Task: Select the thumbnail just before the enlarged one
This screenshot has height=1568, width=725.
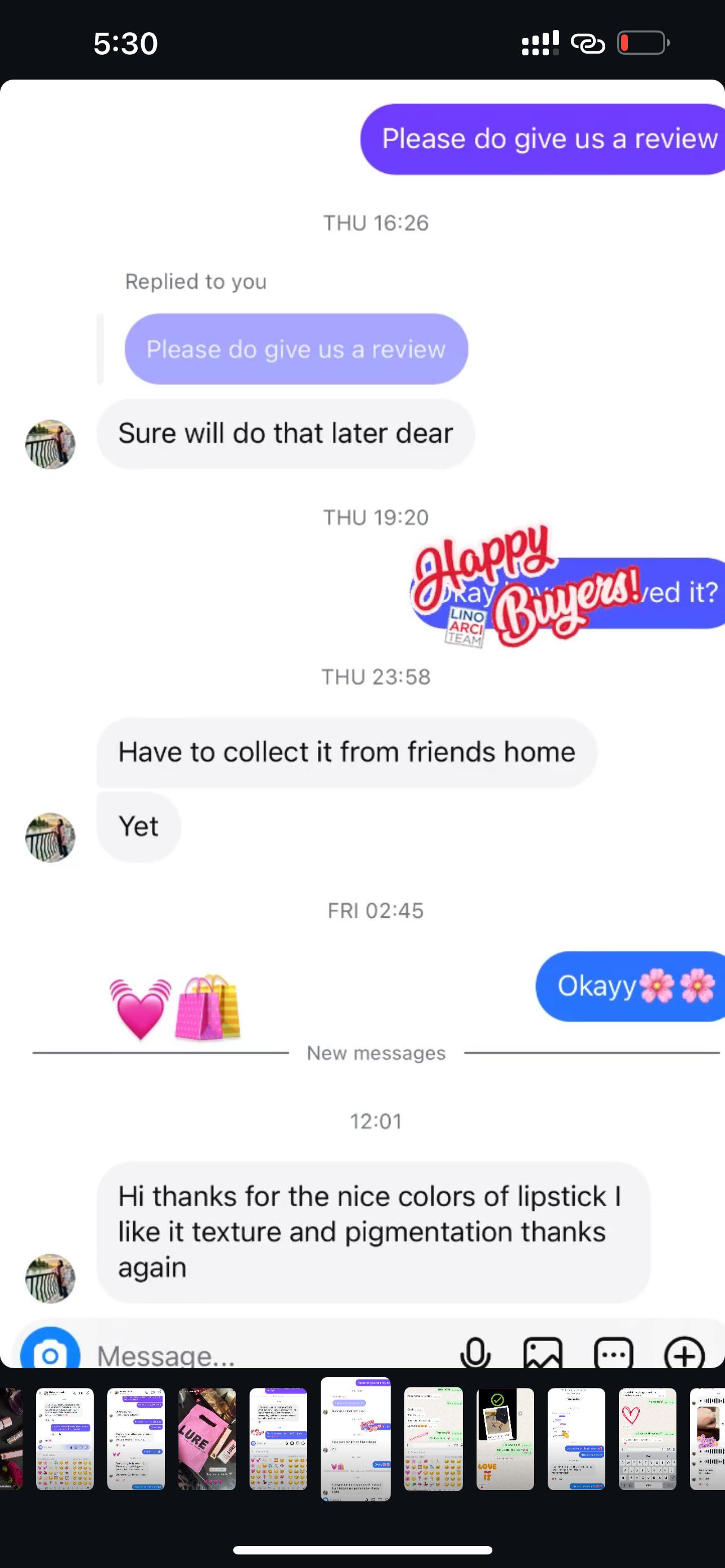Action: [x=278, y=1438]
